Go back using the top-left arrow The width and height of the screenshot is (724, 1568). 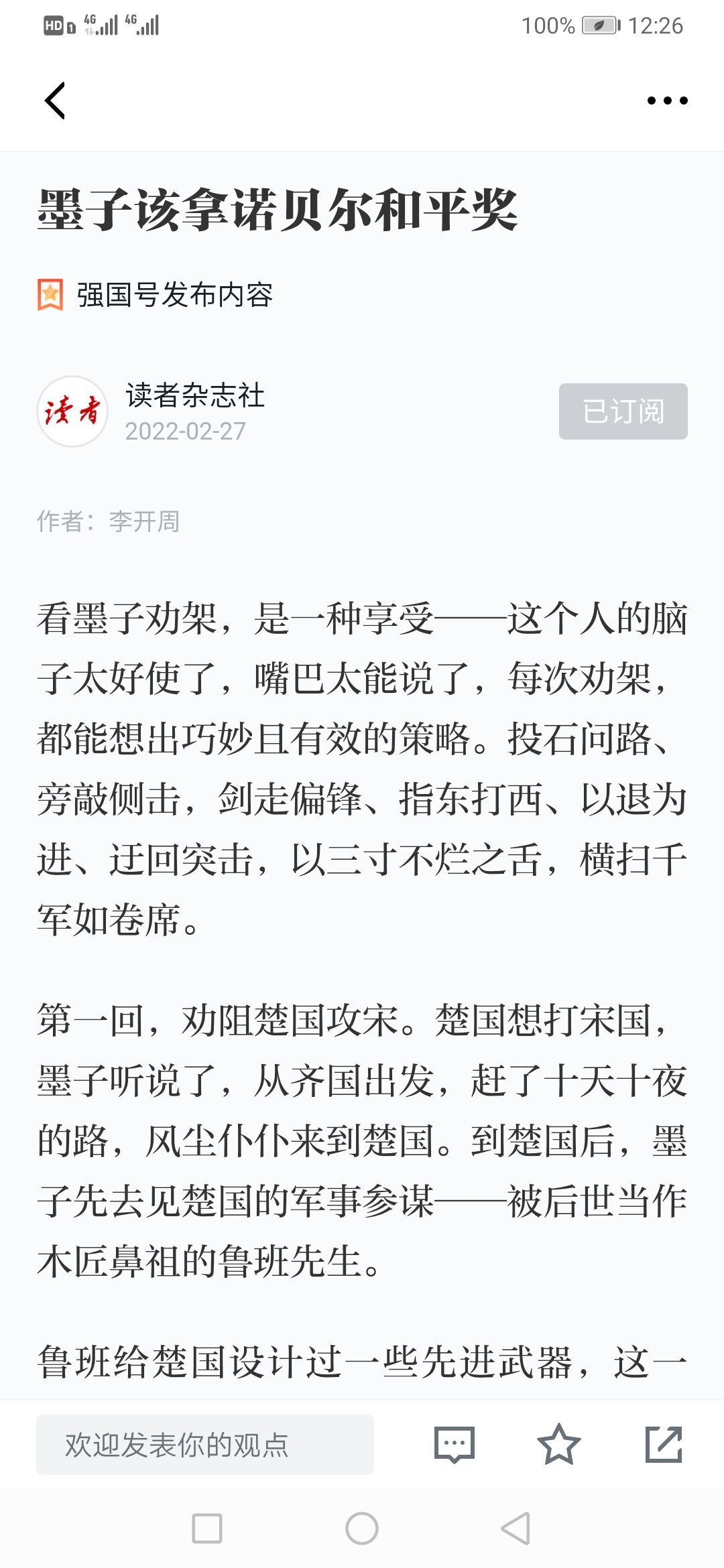(x=55, y=101)
